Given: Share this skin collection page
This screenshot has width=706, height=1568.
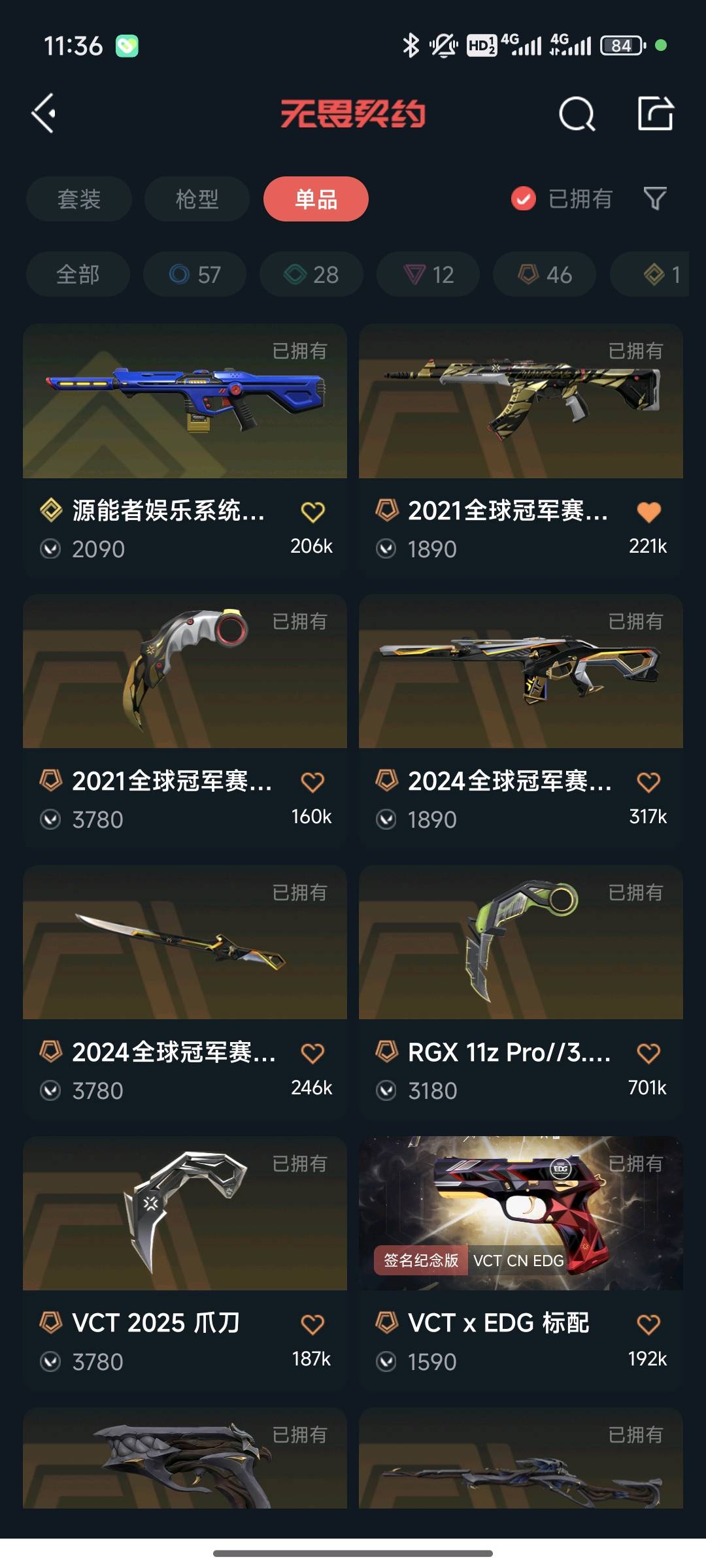Looking at the screenshot, I should pos(655,114).
